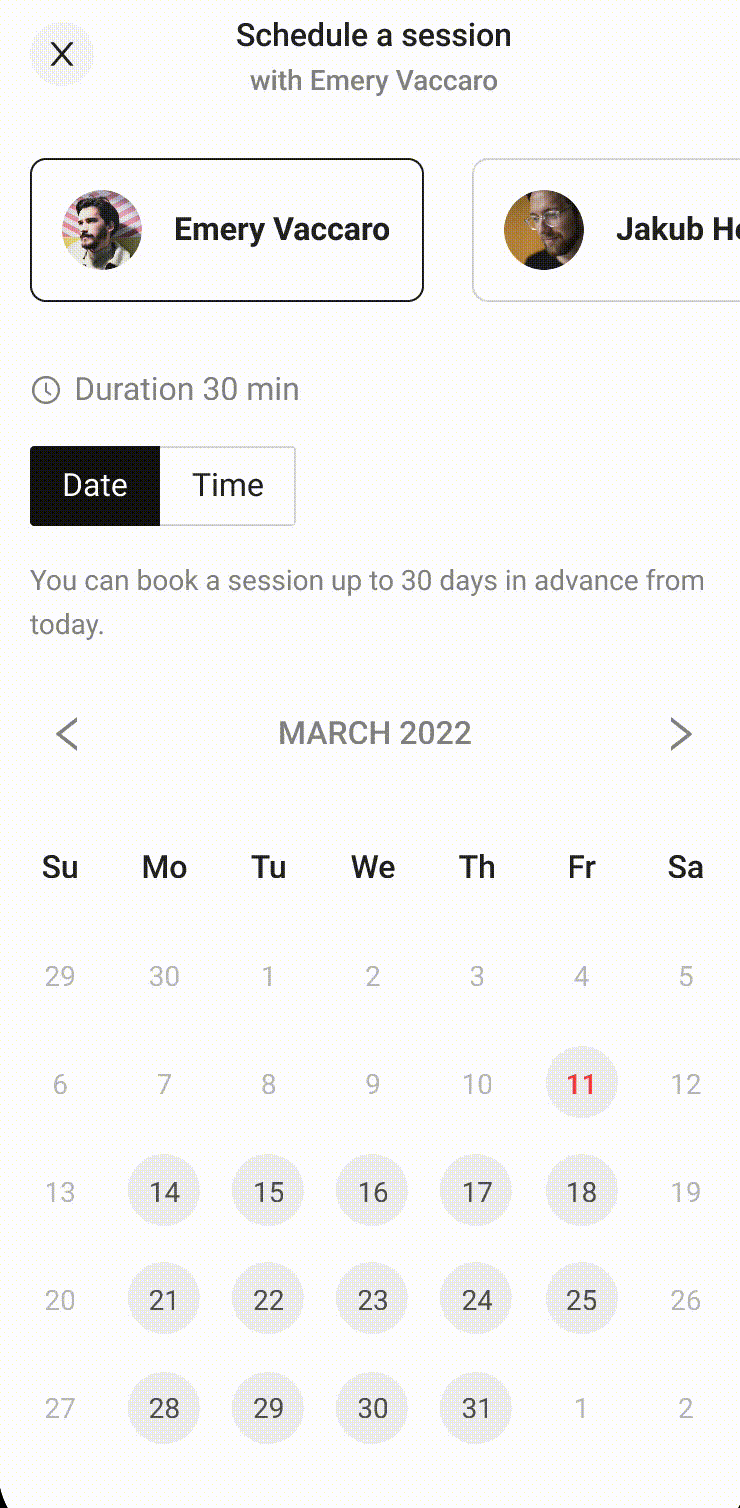Select the Date tab
740x1508 pixels.
point(95,486)
